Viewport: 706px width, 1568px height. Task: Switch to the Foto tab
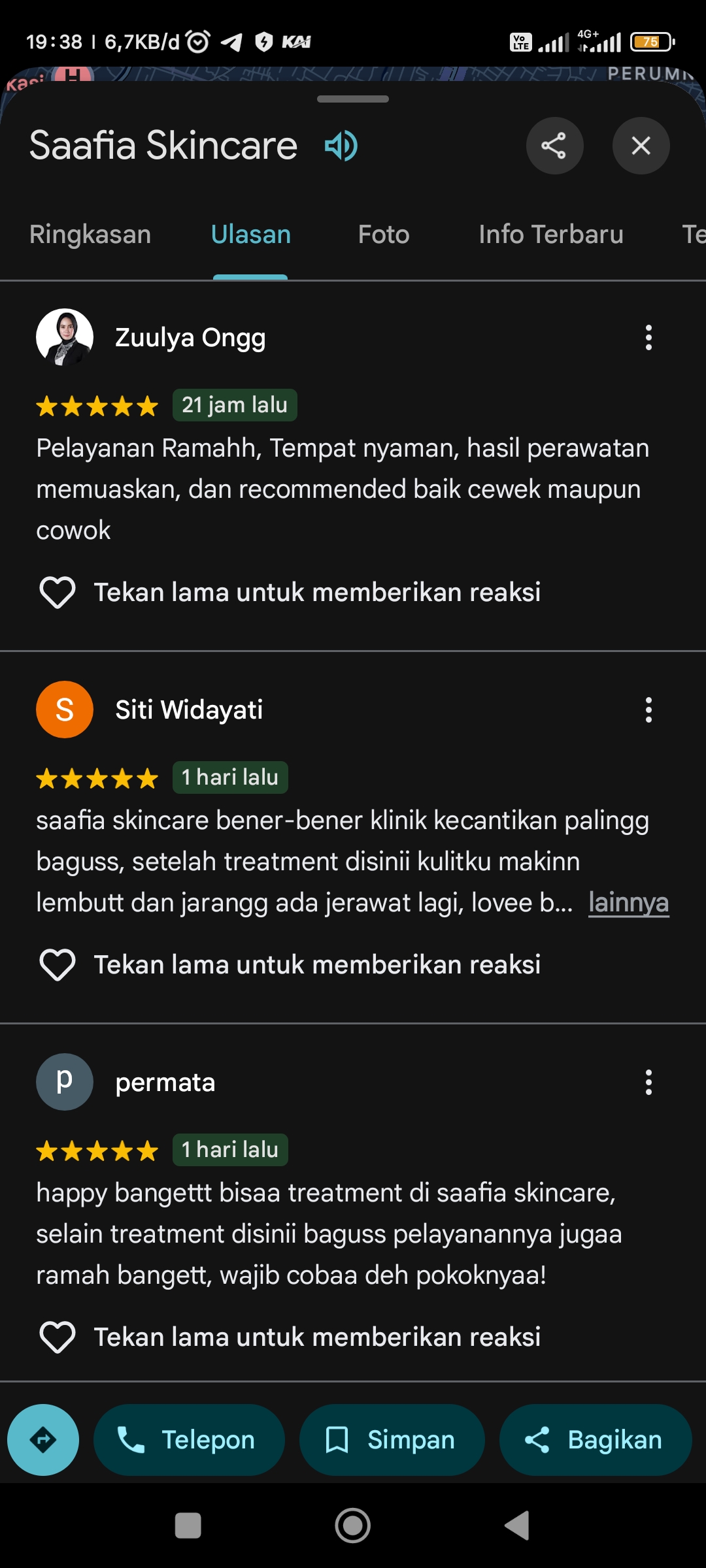pos(384,234)
